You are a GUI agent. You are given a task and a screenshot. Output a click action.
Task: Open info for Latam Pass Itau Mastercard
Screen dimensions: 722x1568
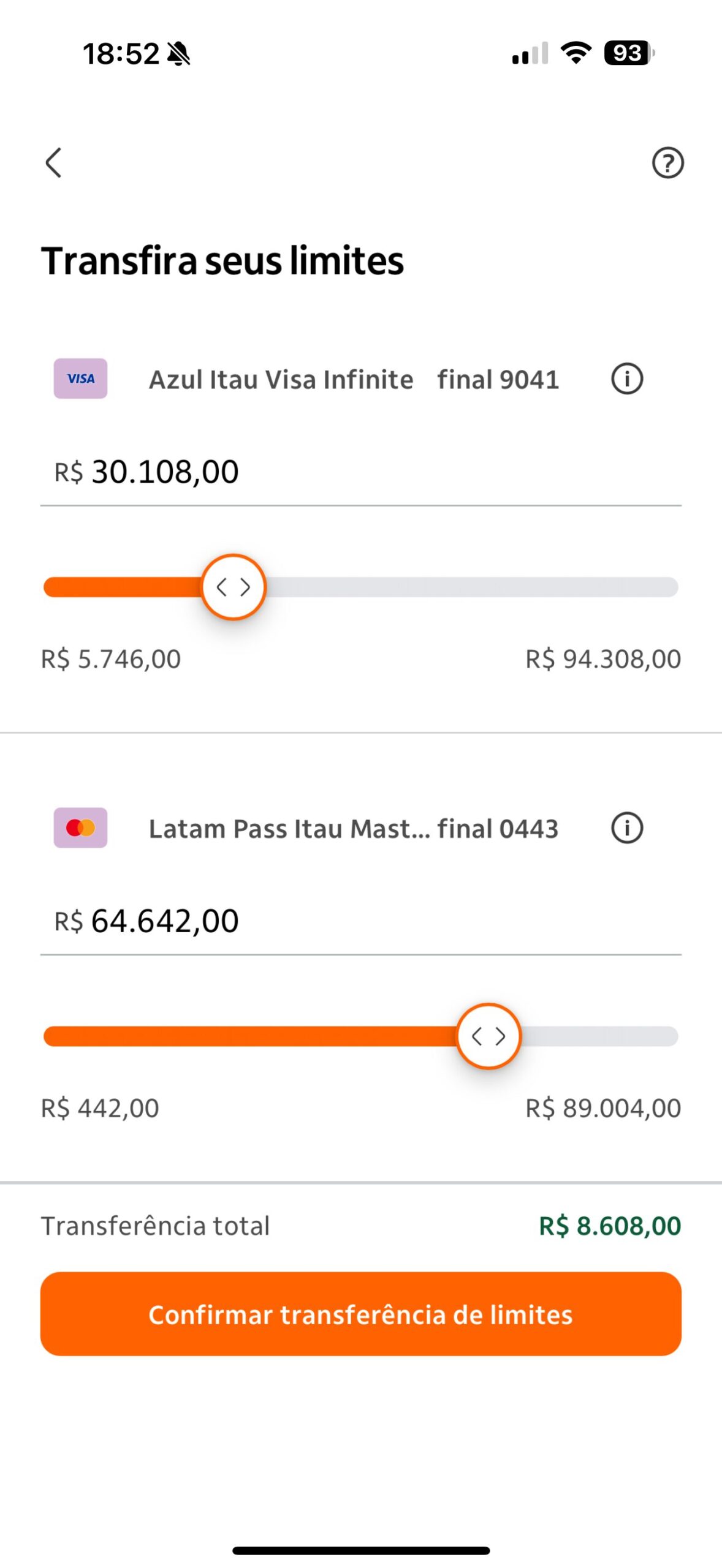pyautogui.click(x=626, y=828)
